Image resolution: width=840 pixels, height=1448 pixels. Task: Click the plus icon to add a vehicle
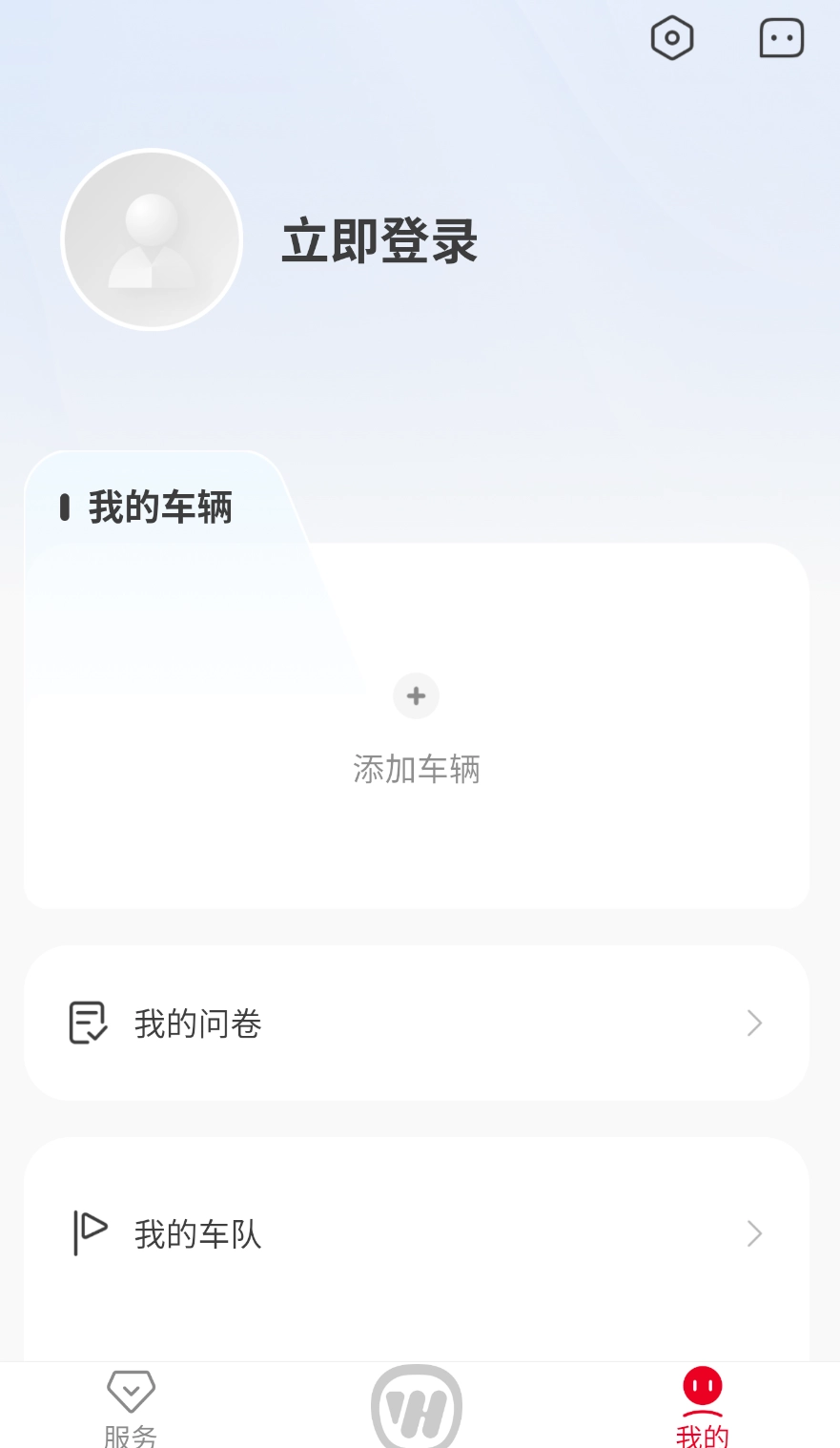click(x=416, y=695)
